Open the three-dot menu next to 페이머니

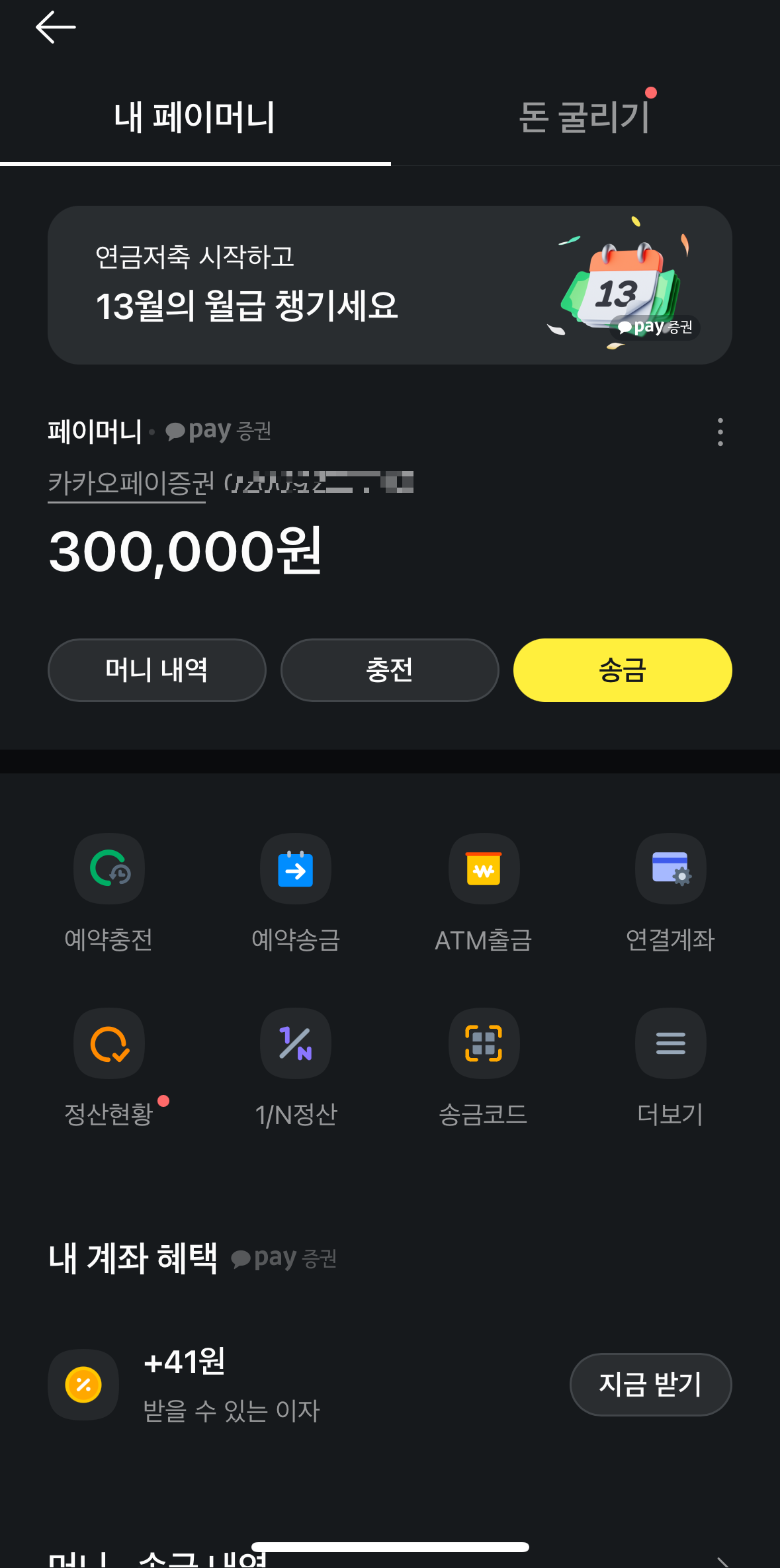719,432
